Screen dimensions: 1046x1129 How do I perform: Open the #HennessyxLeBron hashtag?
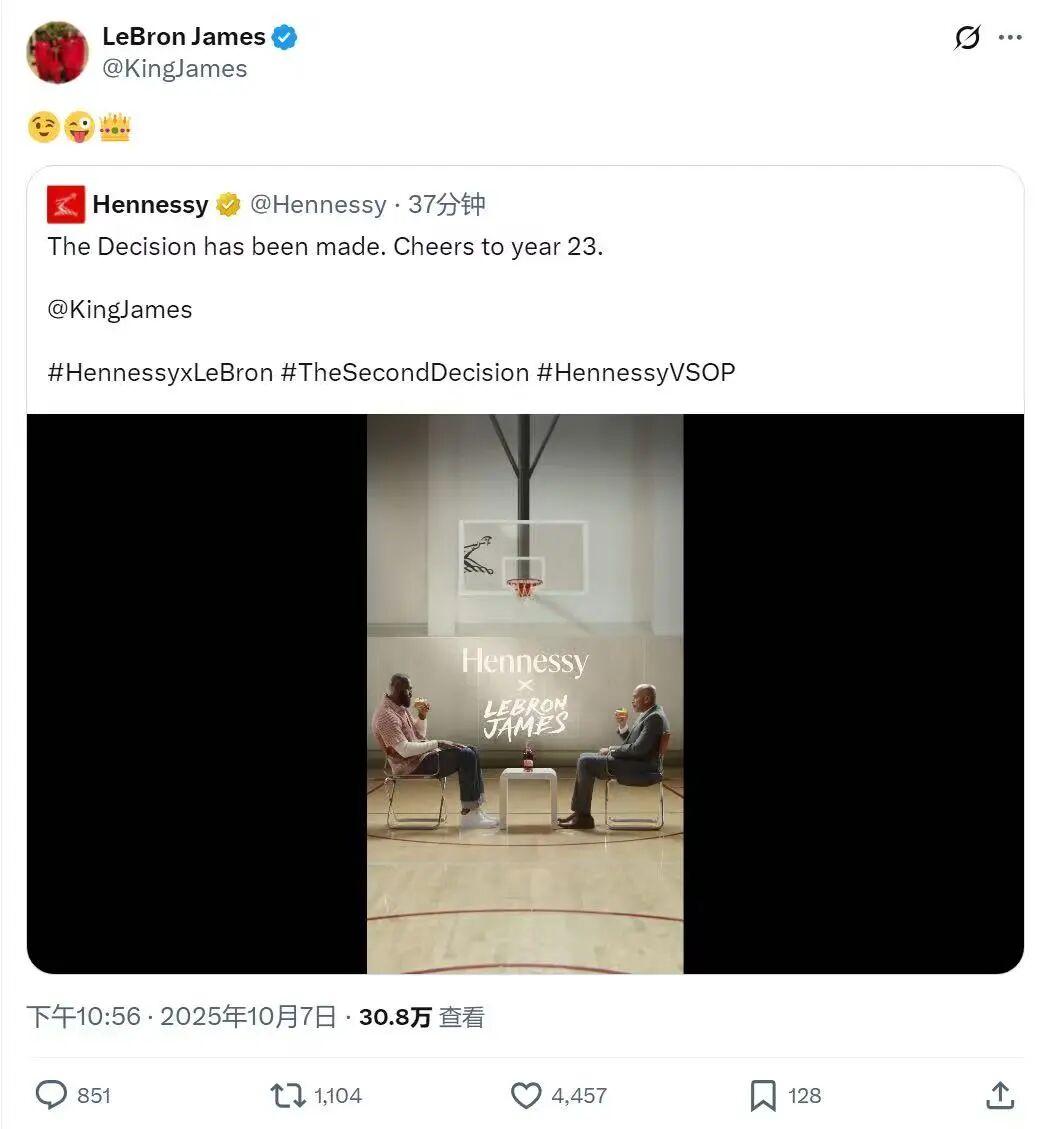(160, 373)
